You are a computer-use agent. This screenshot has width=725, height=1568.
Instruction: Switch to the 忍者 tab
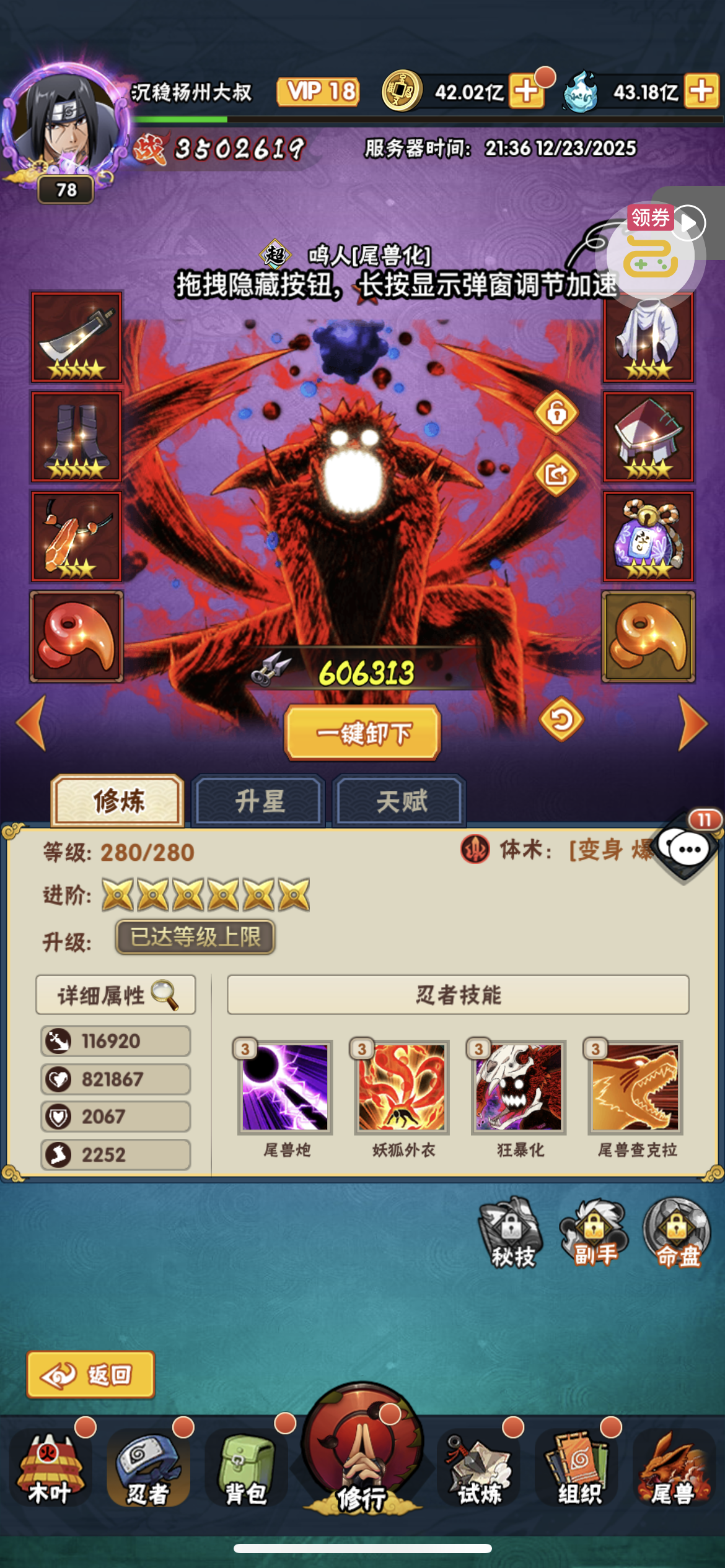(147, 1471)
